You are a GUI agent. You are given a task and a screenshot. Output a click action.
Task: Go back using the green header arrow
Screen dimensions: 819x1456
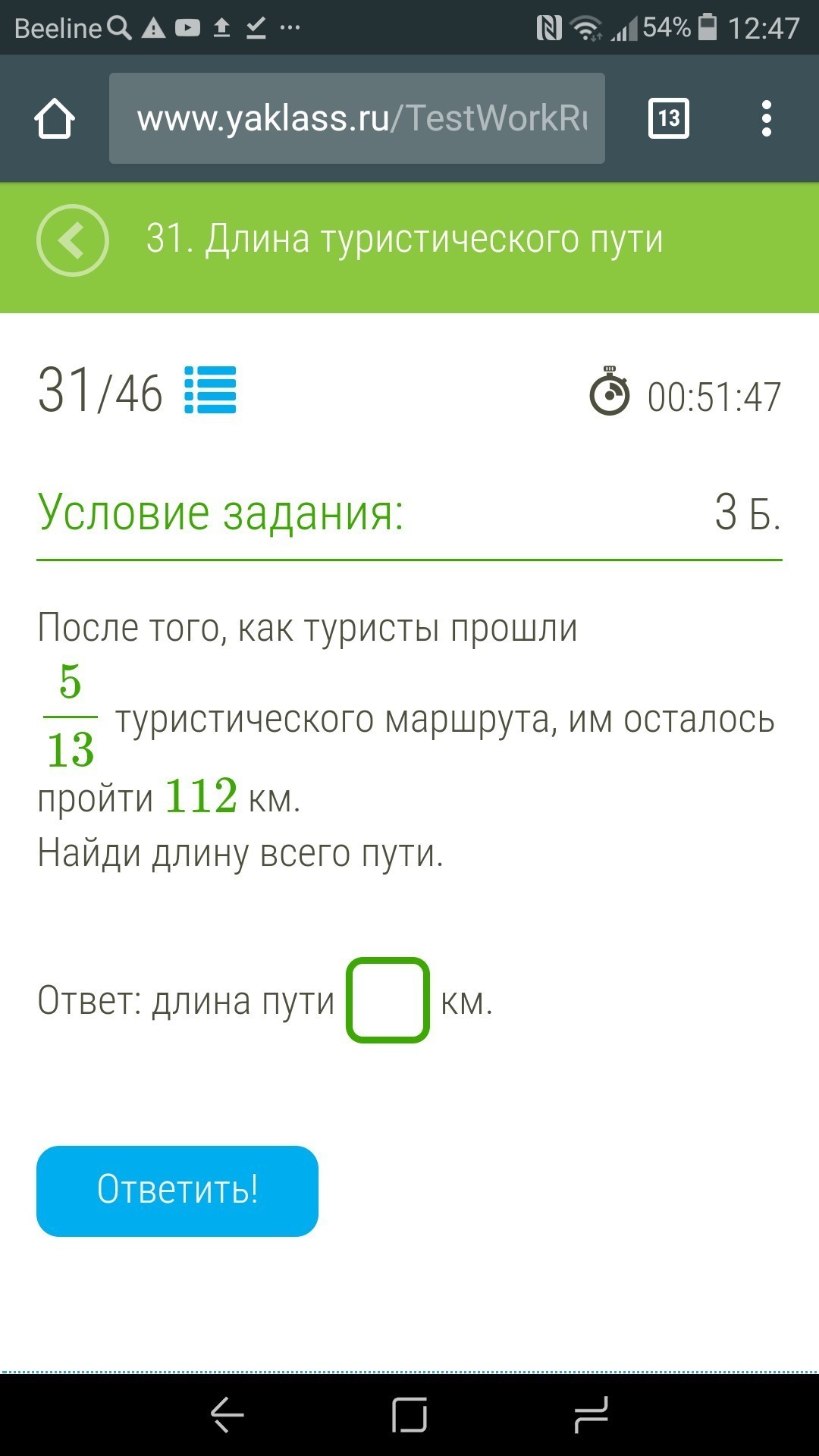point(73,240)
